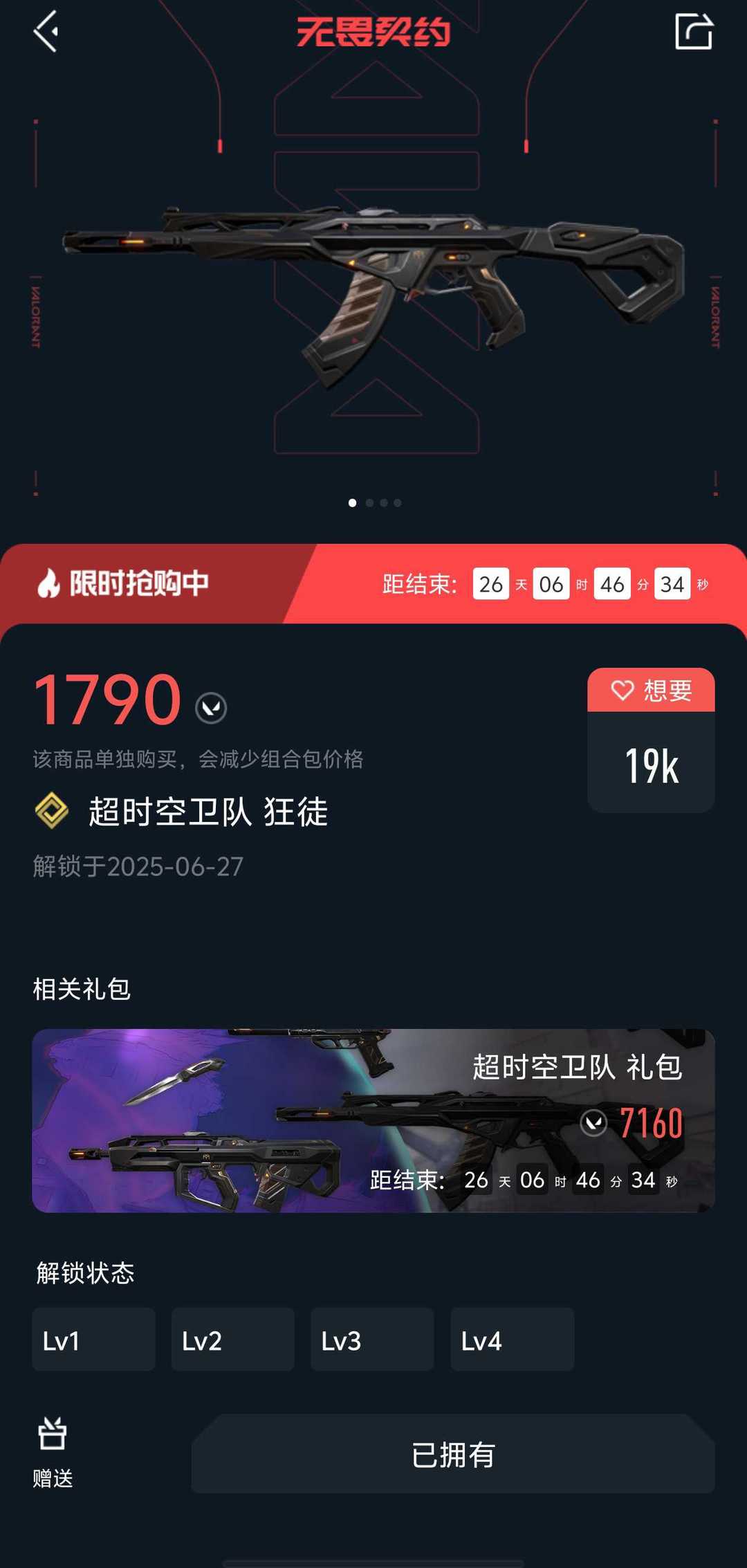This screenshot has height=1568, width=747.
Task: Share this weapon skin page
Action: (694, 31)
